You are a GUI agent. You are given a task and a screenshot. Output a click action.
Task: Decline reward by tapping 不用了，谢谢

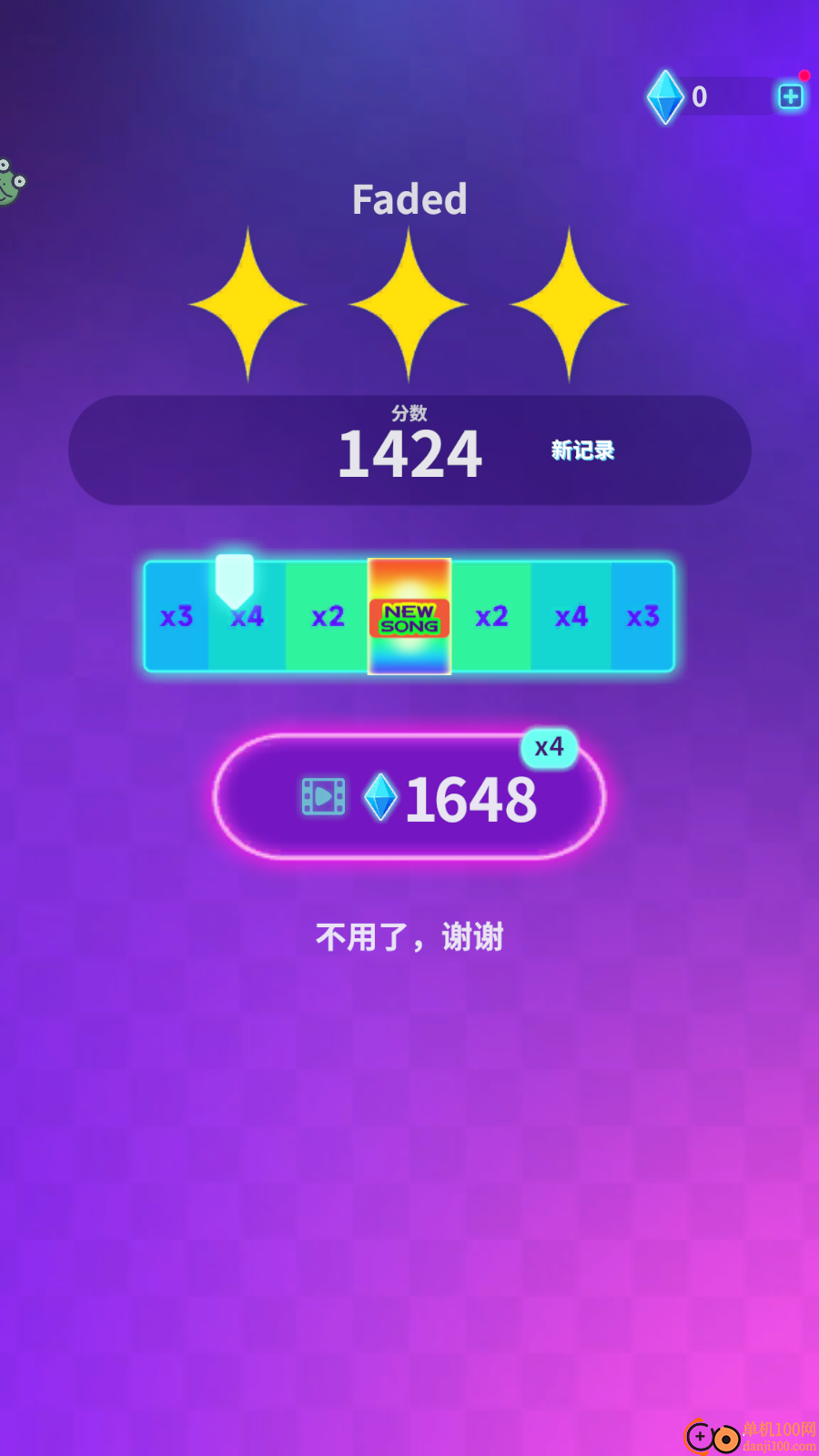[x=409, y=936]
